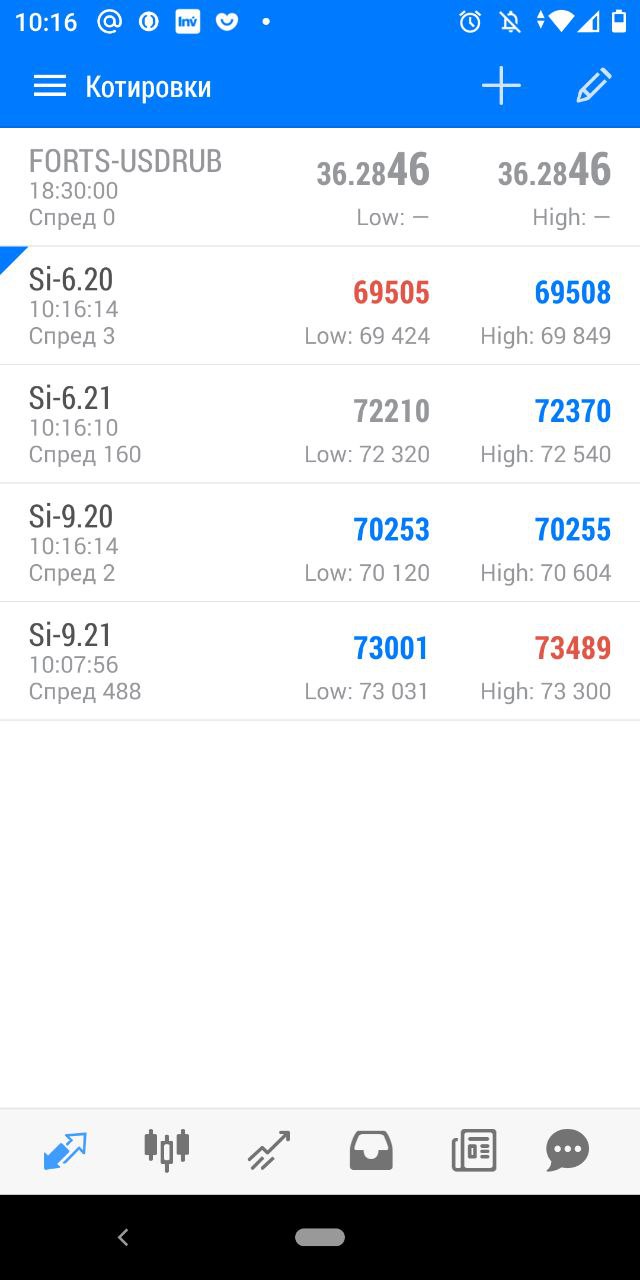This screenshot has width=640, height=1280.
Task: Select the Si-9.20 quote row
Action: (x=320, y=543)
